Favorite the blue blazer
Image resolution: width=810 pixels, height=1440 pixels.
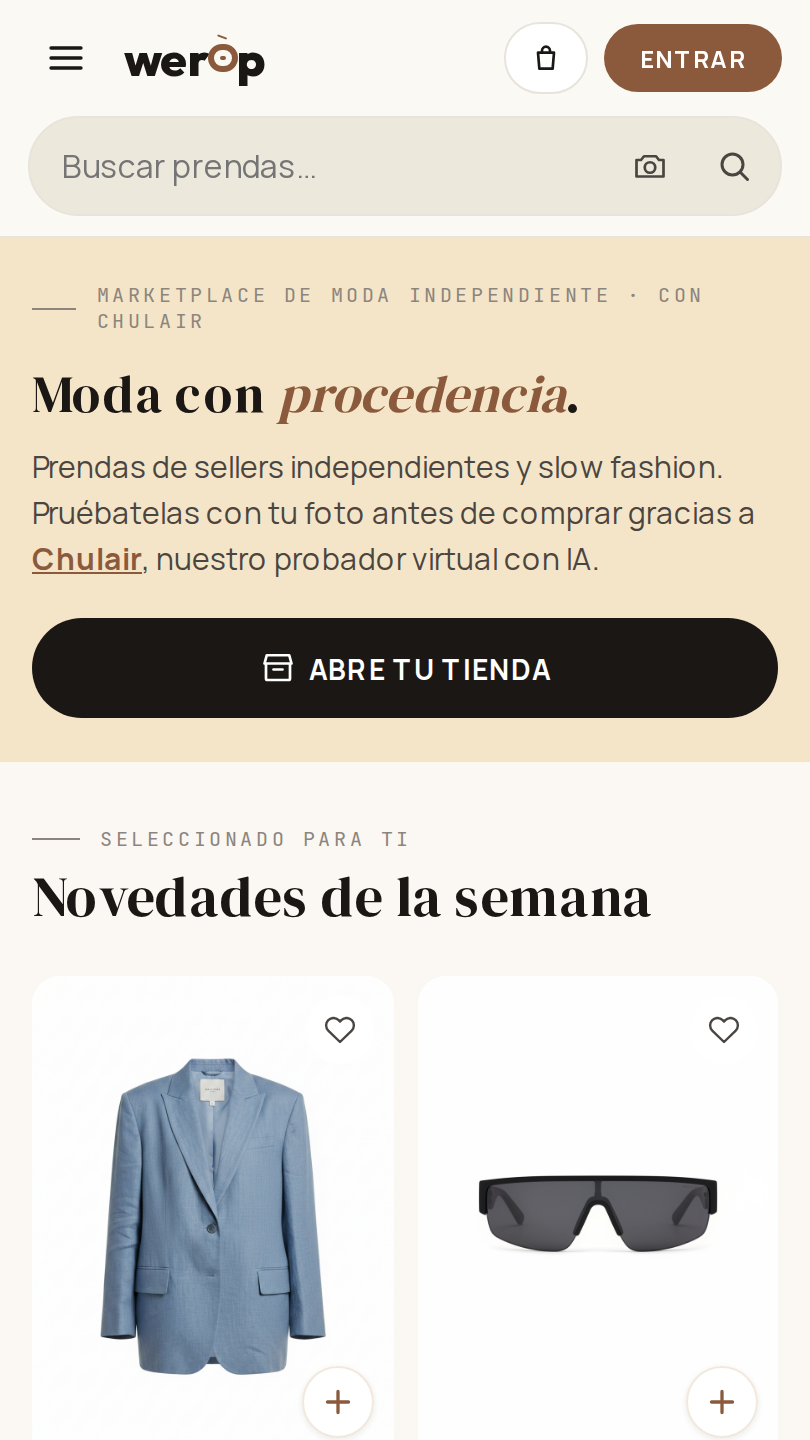340,1029
